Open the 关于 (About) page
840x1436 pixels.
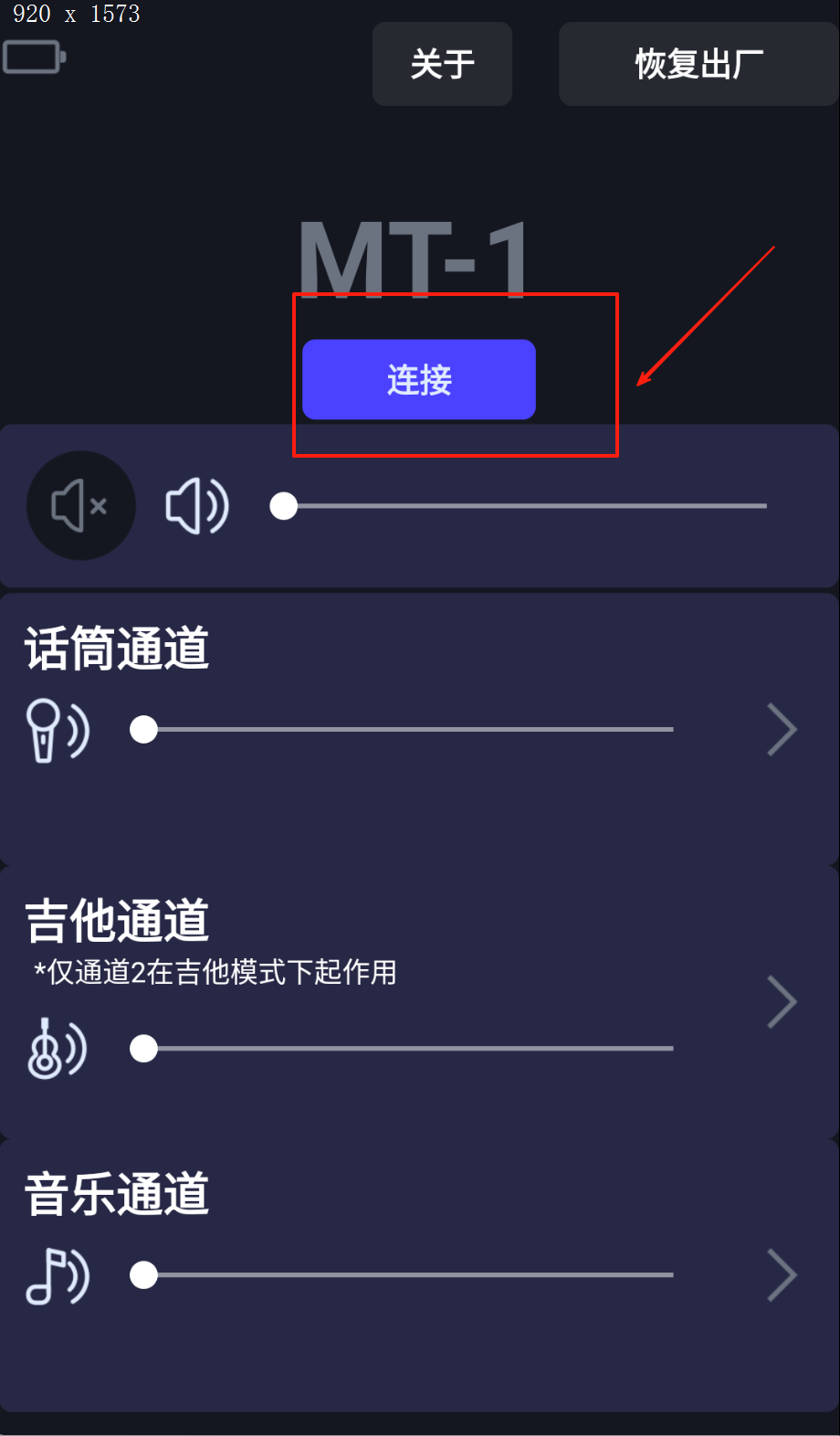pyautogui.click(x=442, y=64)
